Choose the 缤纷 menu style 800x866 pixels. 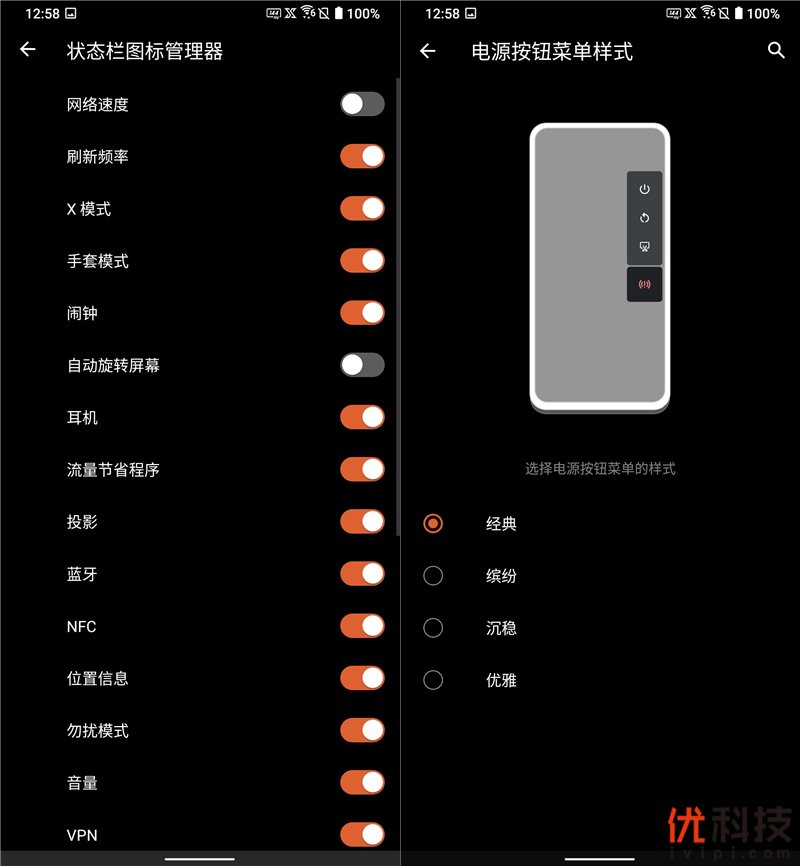(x=433, y=576)
